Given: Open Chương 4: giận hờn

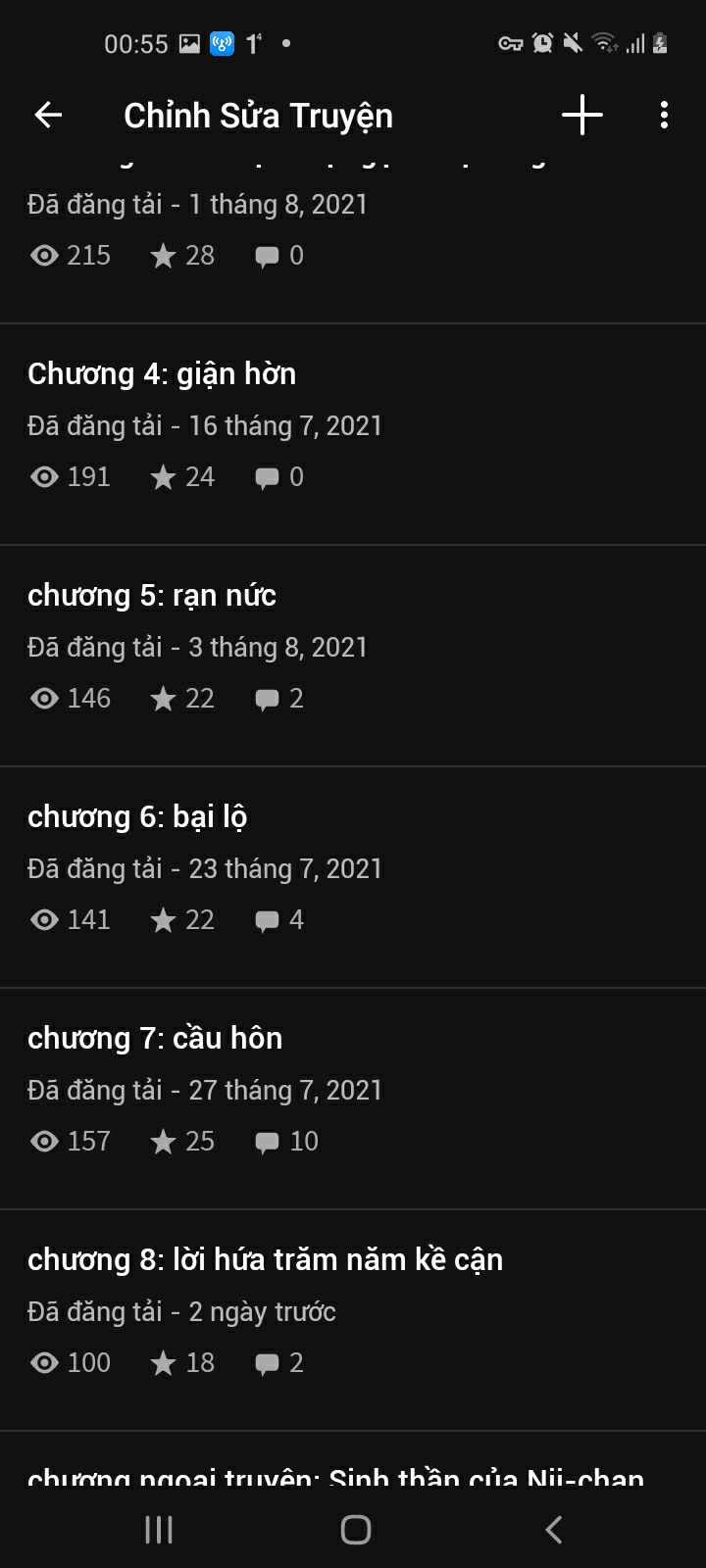Looking at the screenshot, I should 353,434.
